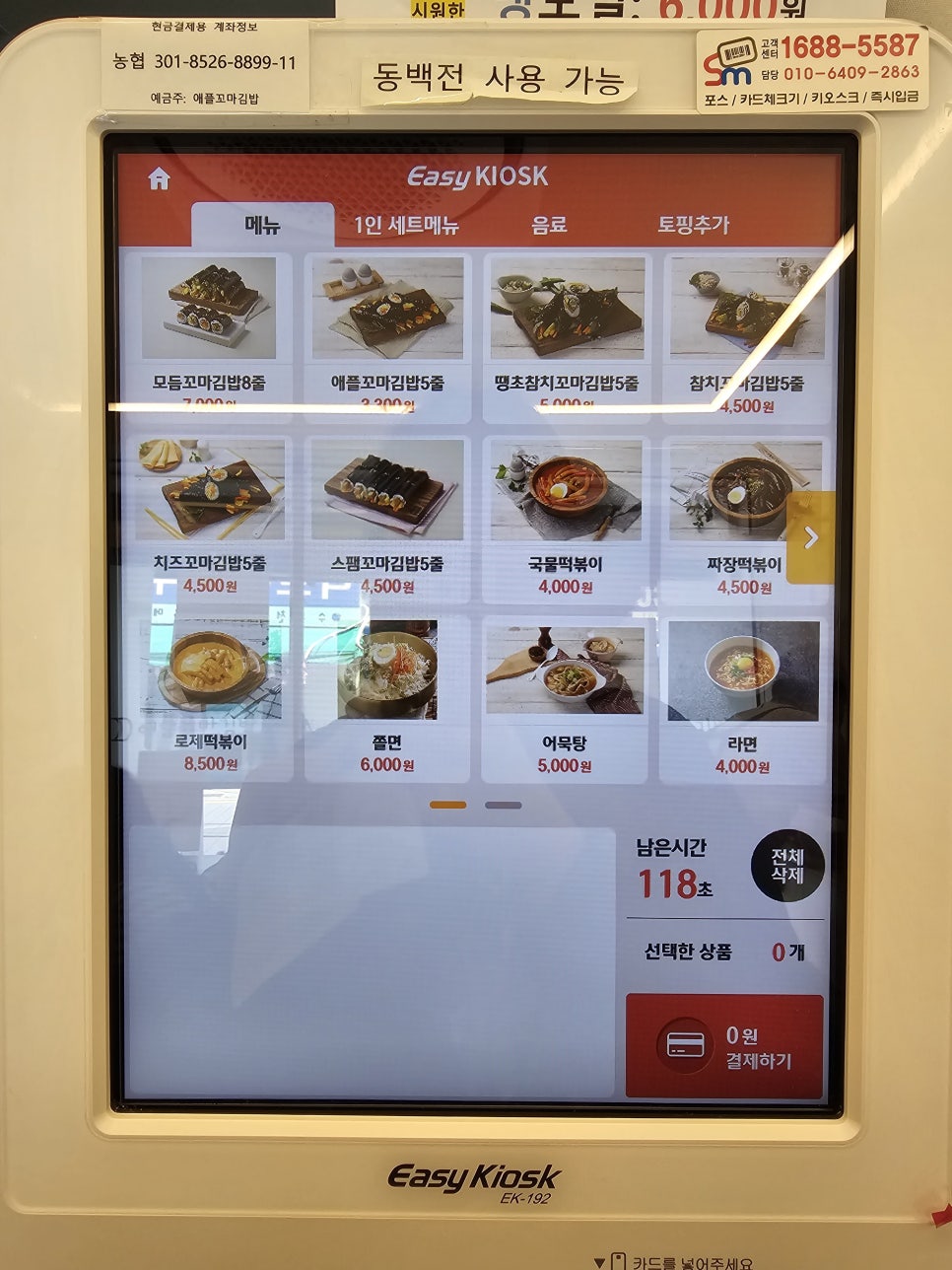Add 어묵탕 to the cart
The height and width of the screenshot is (1270, 952).
(565, 695)
